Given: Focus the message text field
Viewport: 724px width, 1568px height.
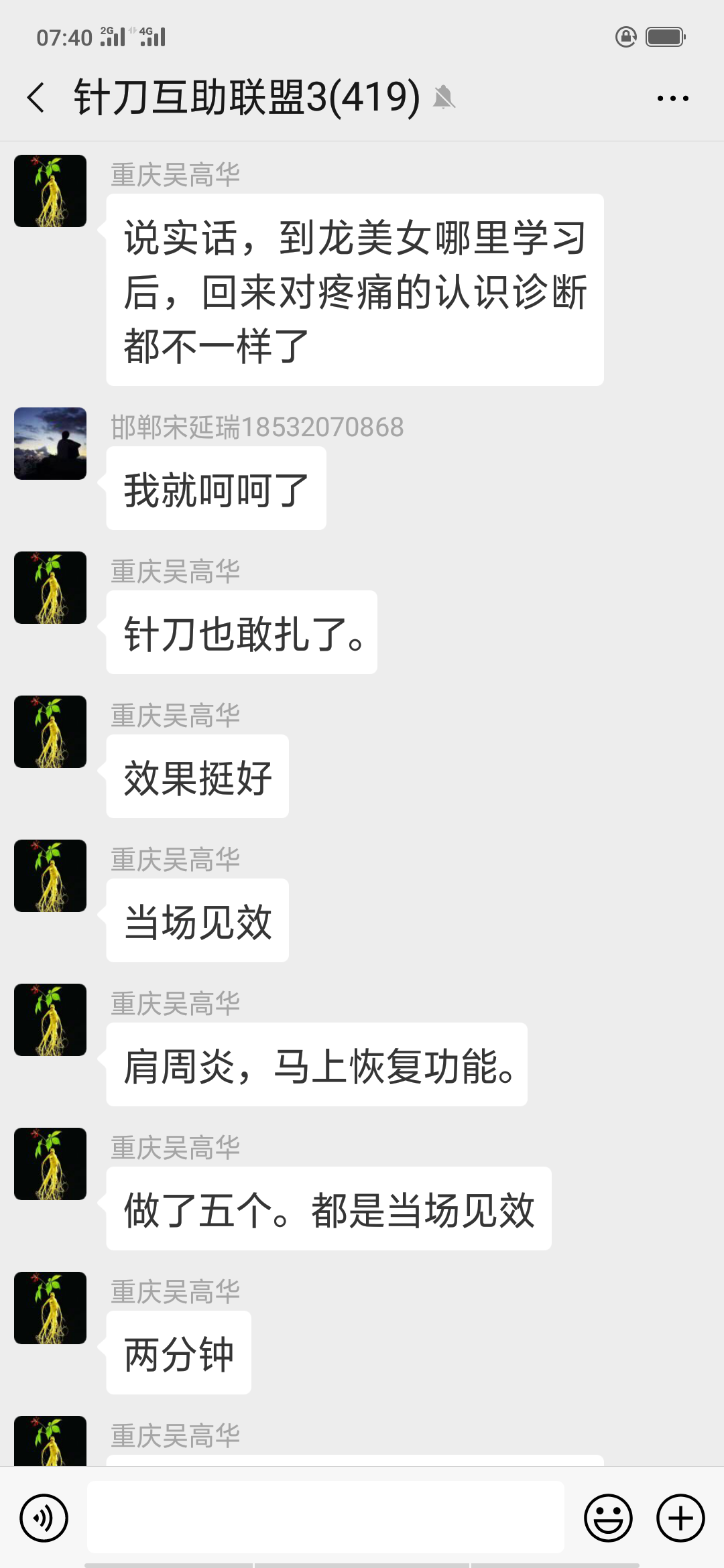Looking at the screenshot, I should click(x=326, y=1518).
